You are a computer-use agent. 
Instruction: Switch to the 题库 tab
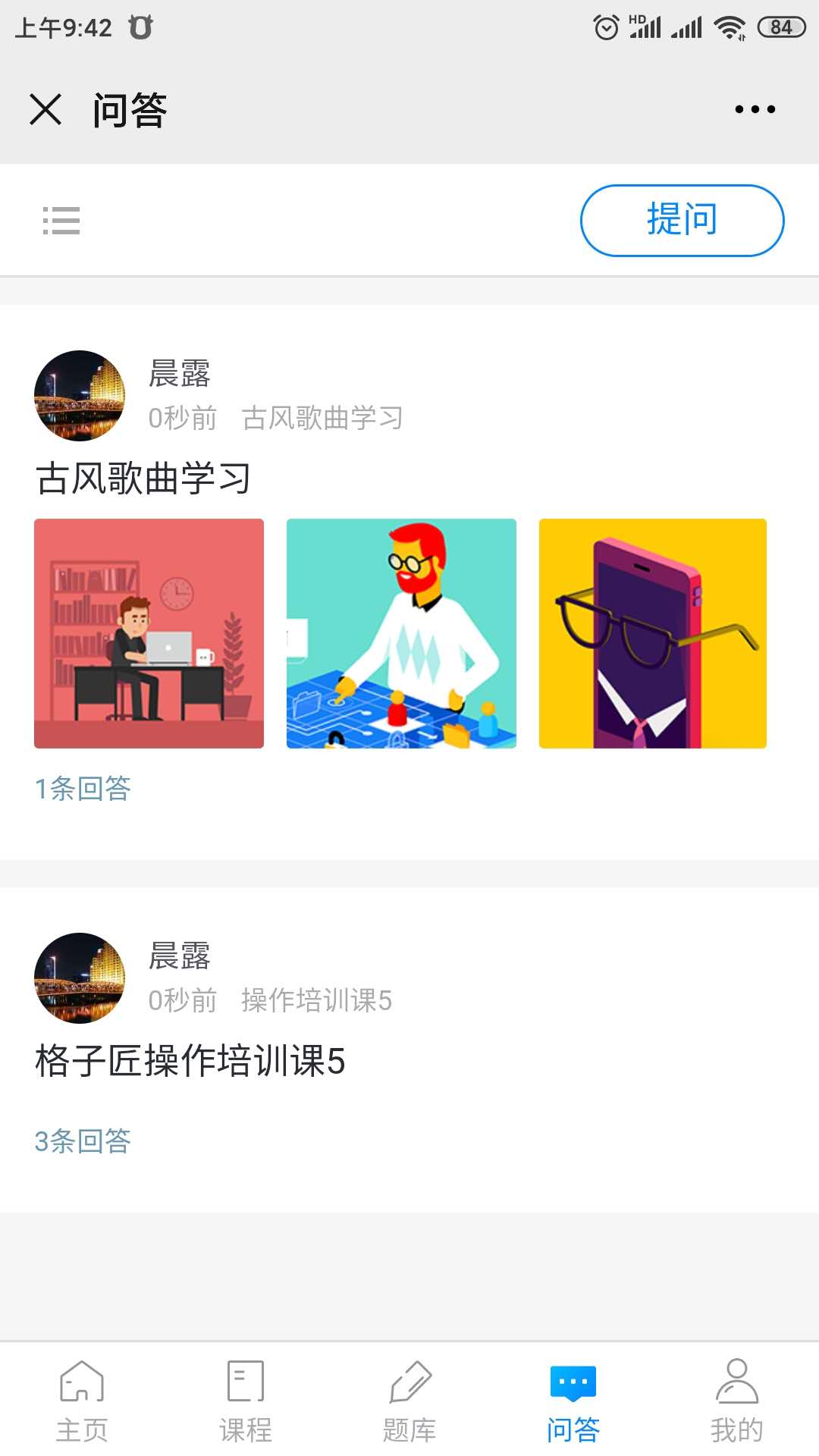(409, 1401)
